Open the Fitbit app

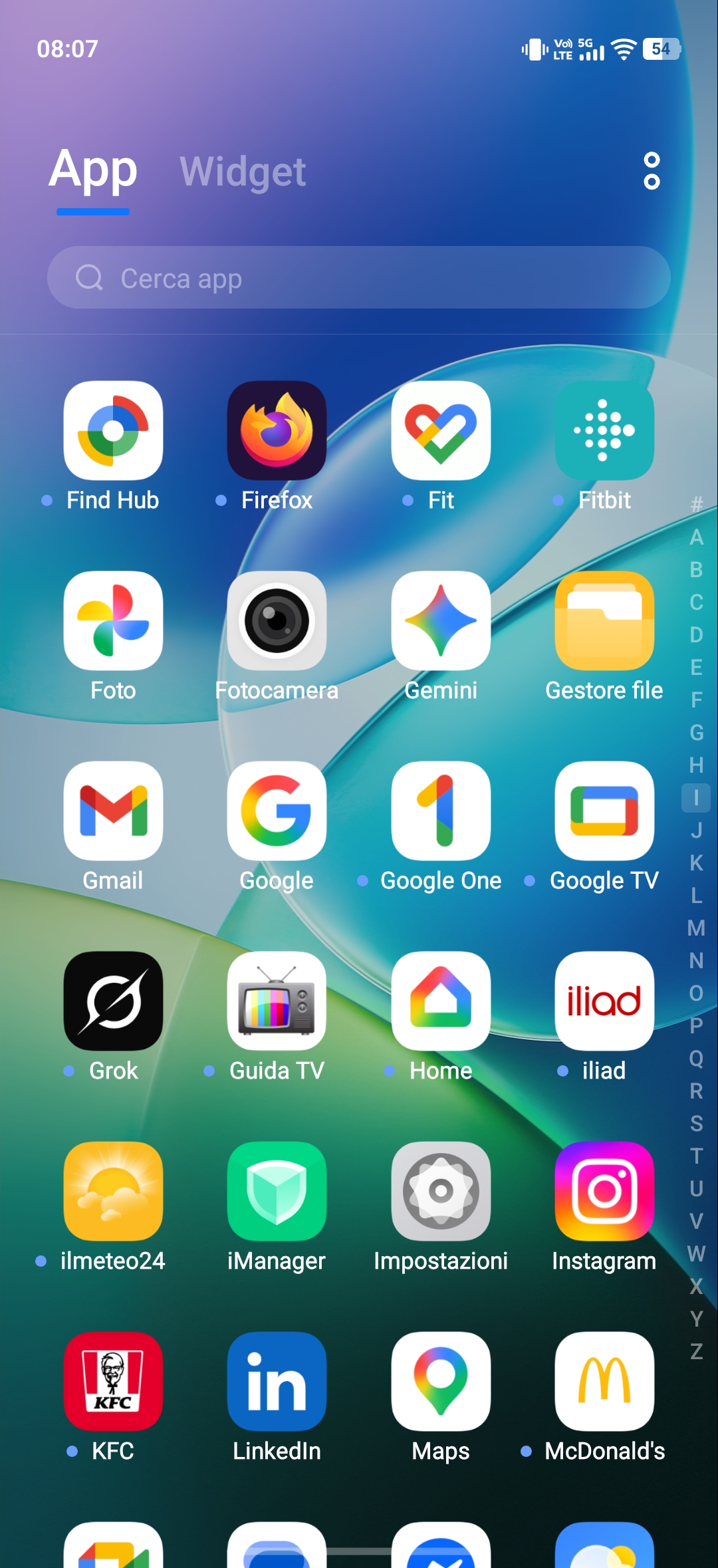tap(604, 431)
